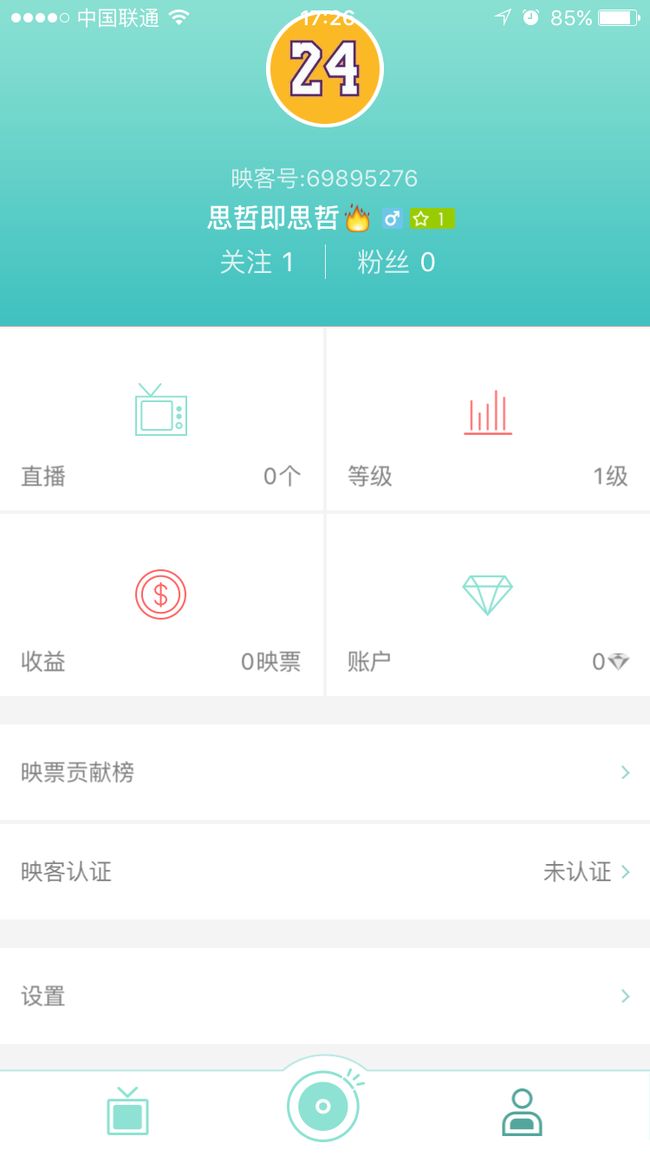The image size is (650, 1156).
Task: Open the 关注 following list
Action: click(256, 262)
